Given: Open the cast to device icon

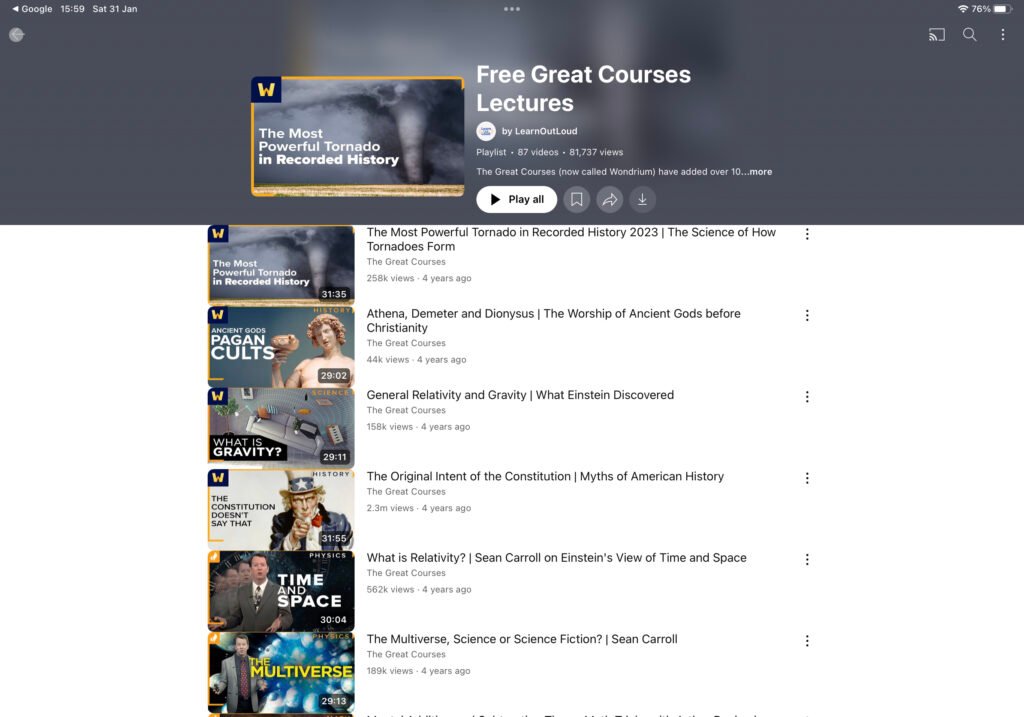Looking at the screenshot, I should point(936,35).
